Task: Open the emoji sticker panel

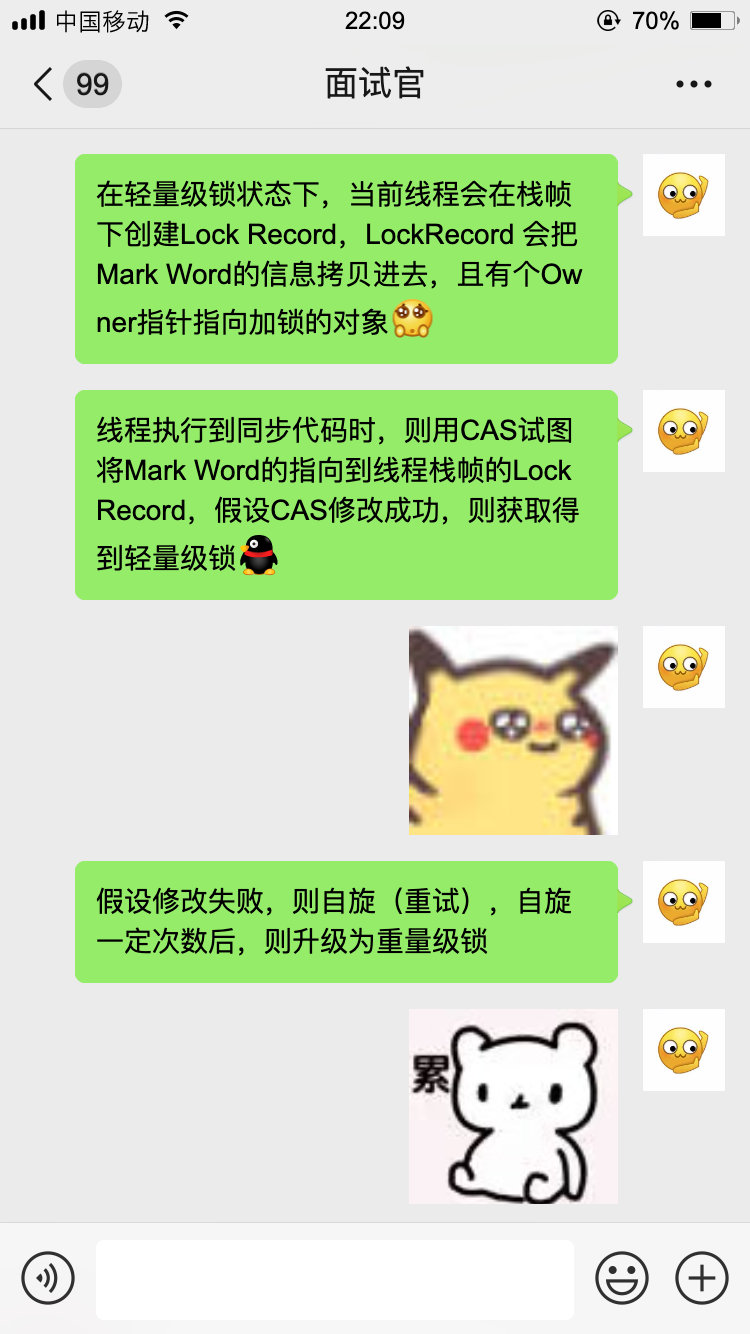Action: [622, 1278]
